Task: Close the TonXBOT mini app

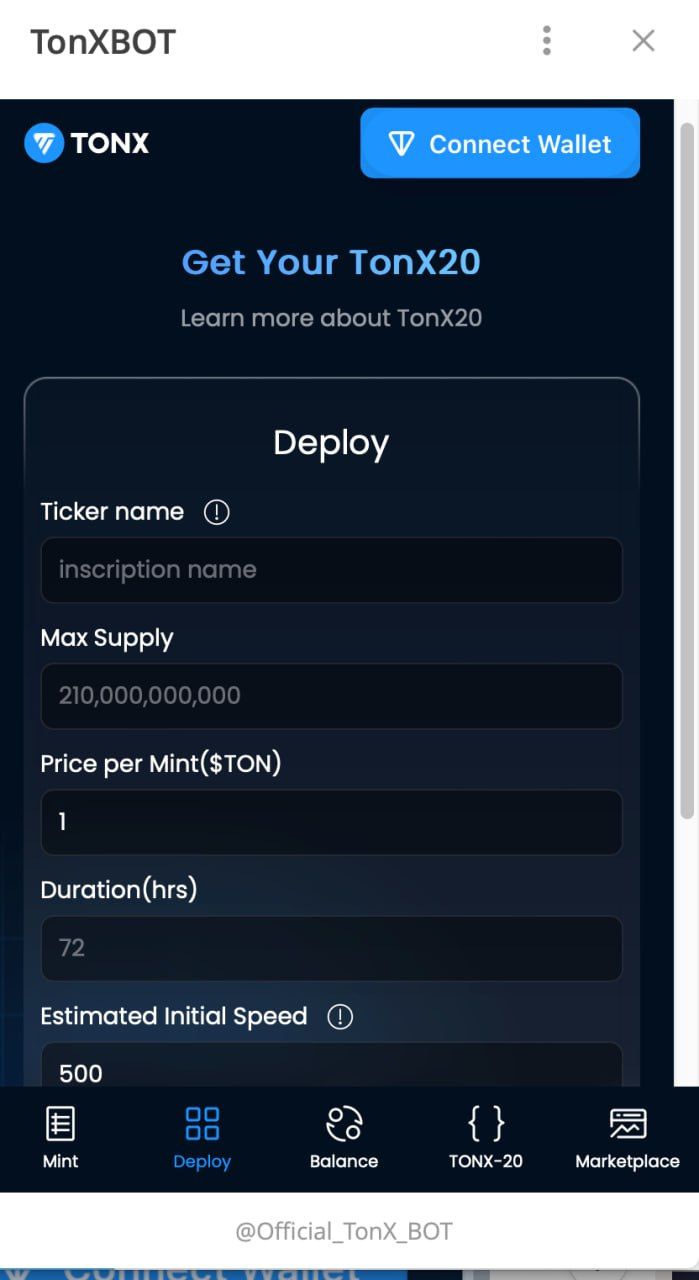Action: 643,41
